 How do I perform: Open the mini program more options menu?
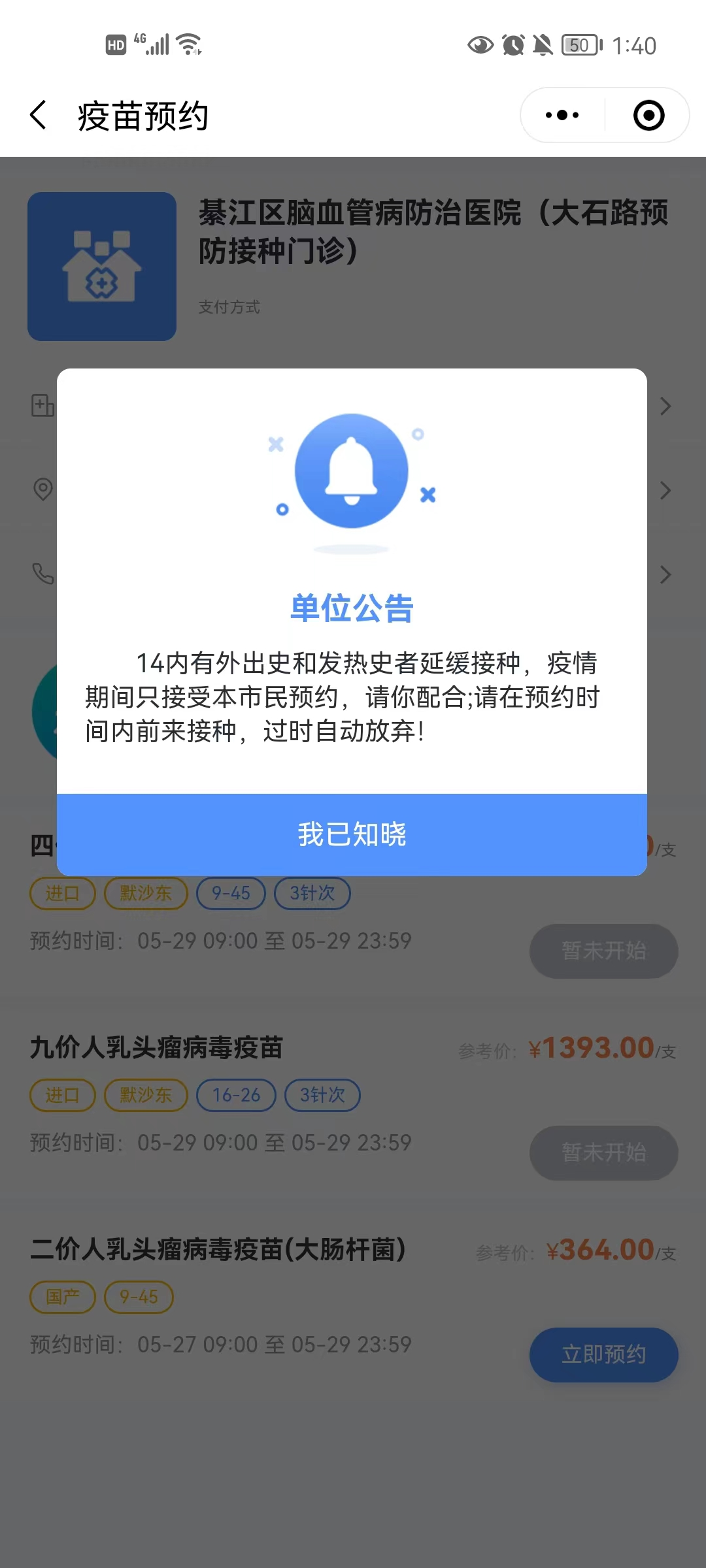pyautogui.click(x=562, y=116)
